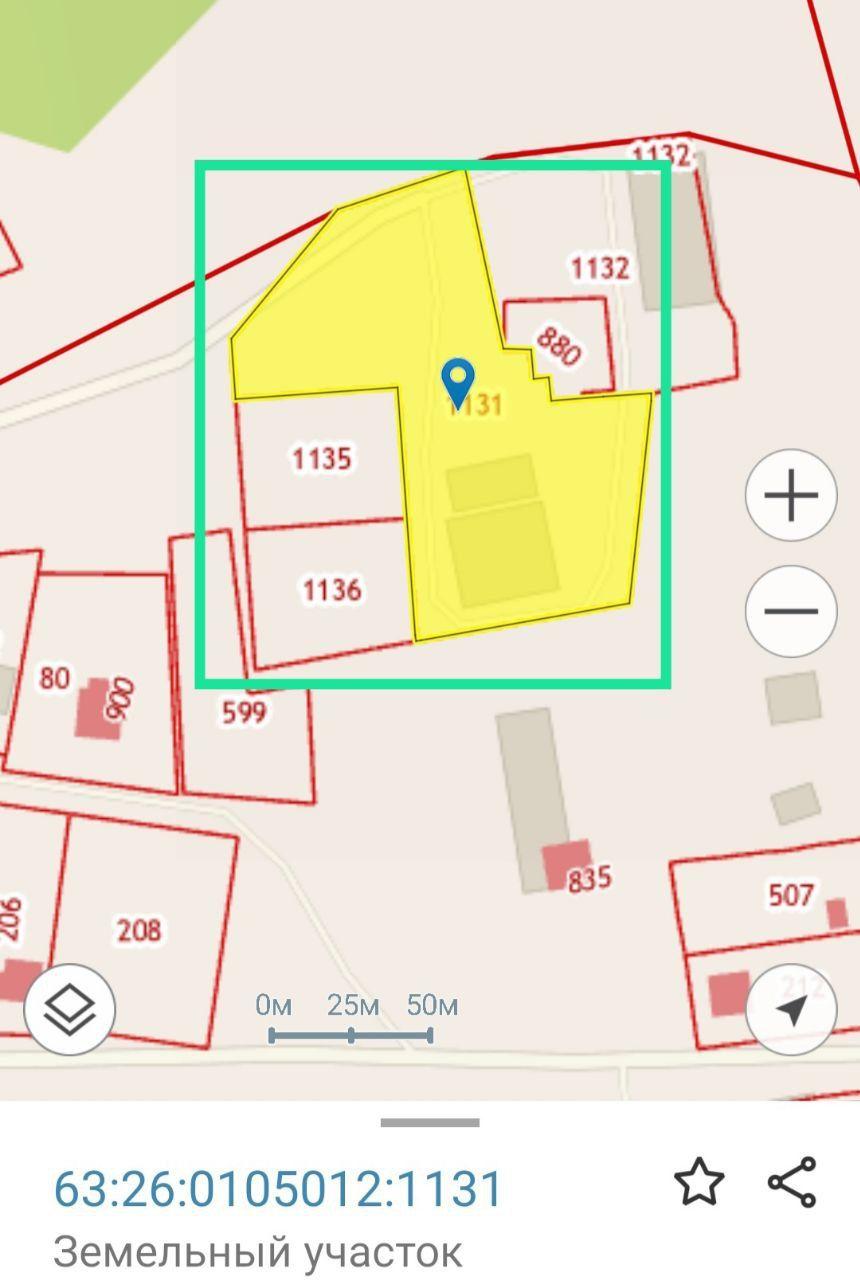Expand the bottom sheet handle

pyautogui.click(x=429, y=1122)
